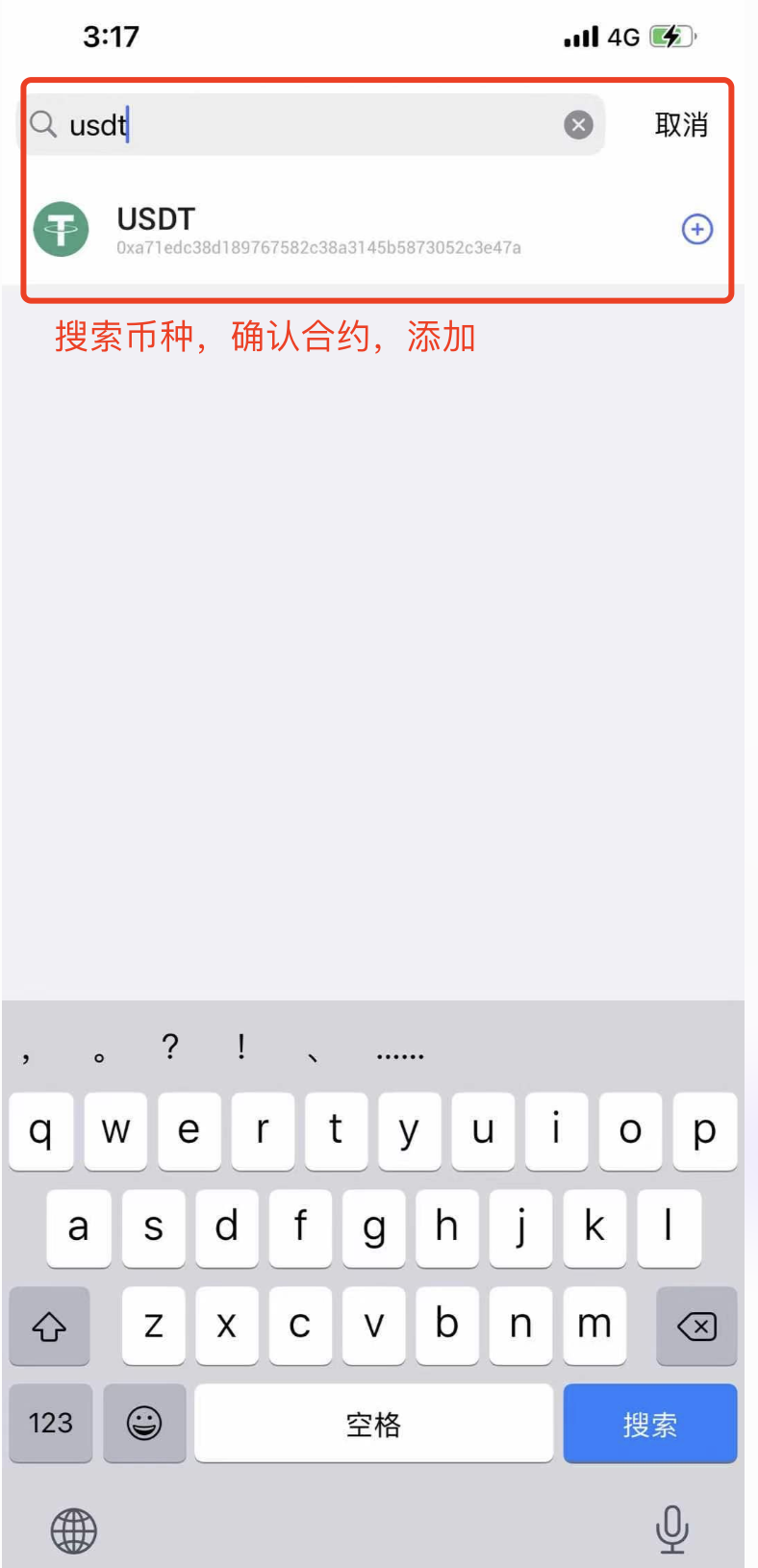Image resolution: width=758 pixels, height=1568 pixels.
Task: Toggle the shift key
Action: click(x=49, y=1328)
